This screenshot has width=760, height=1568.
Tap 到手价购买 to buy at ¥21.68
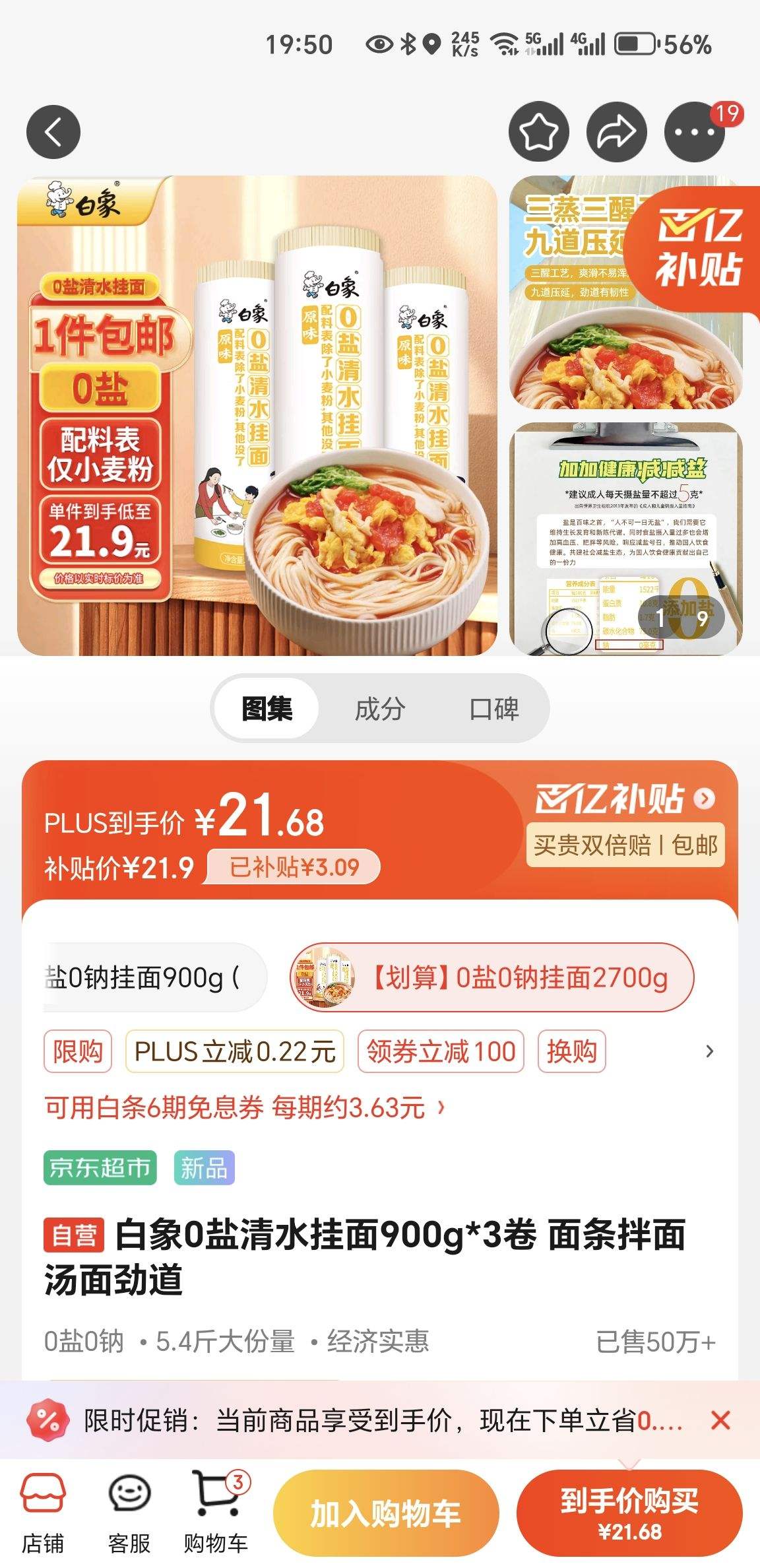628,1511
